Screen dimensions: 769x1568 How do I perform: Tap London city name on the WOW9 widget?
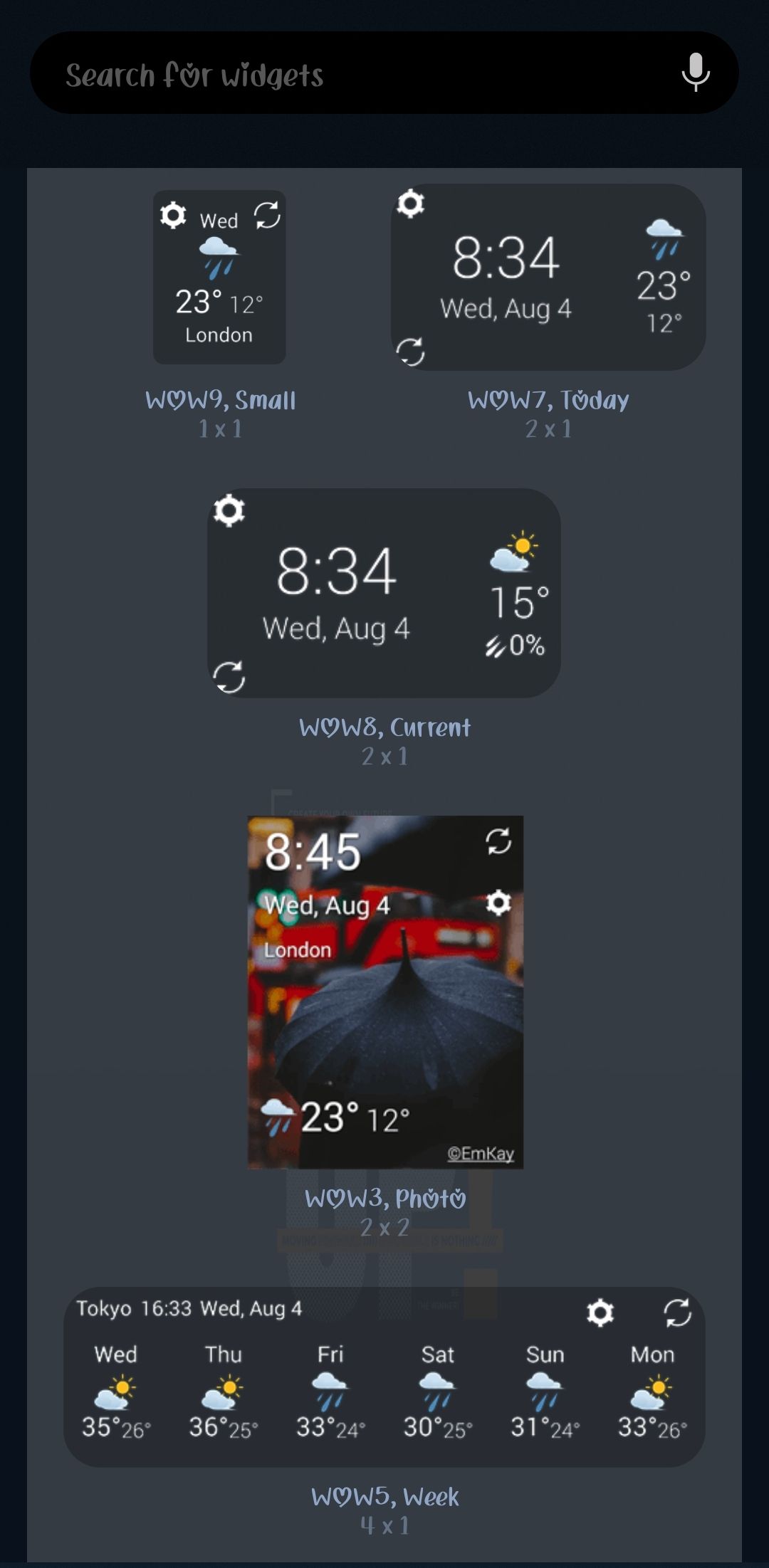[218, 335]
